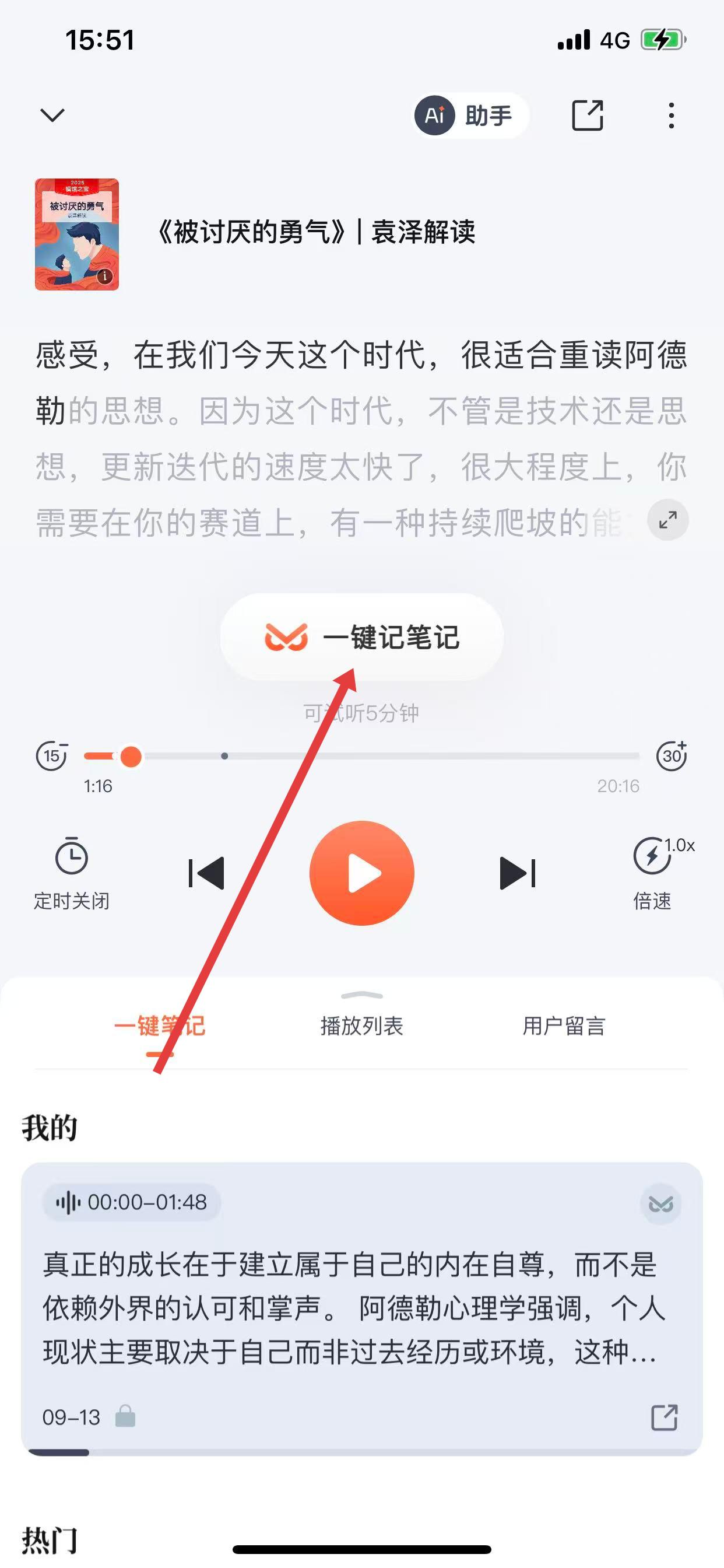Share this audio from the top bar
This screenshot has width=724, height=1568.
[587, 115]
